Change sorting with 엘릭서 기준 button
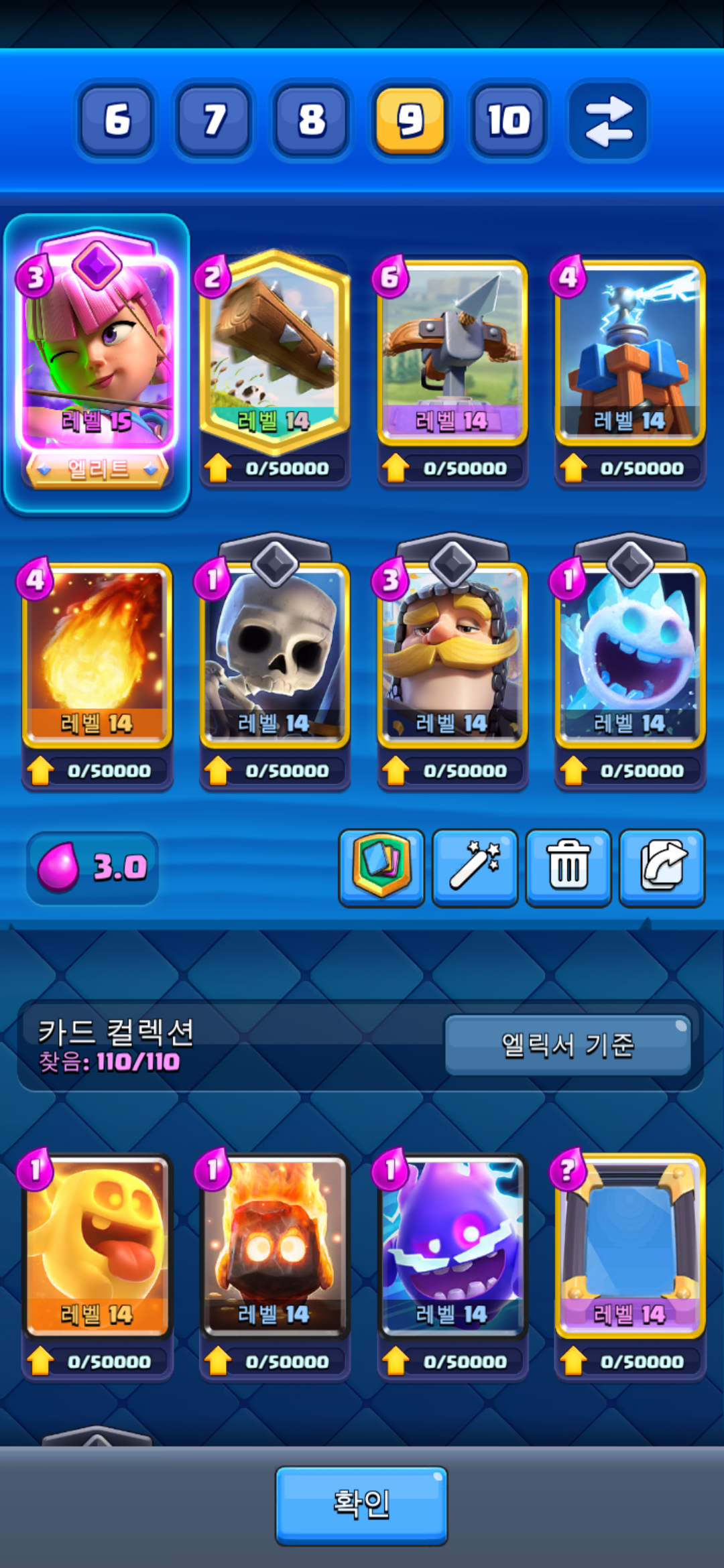 click(568, 1045)
